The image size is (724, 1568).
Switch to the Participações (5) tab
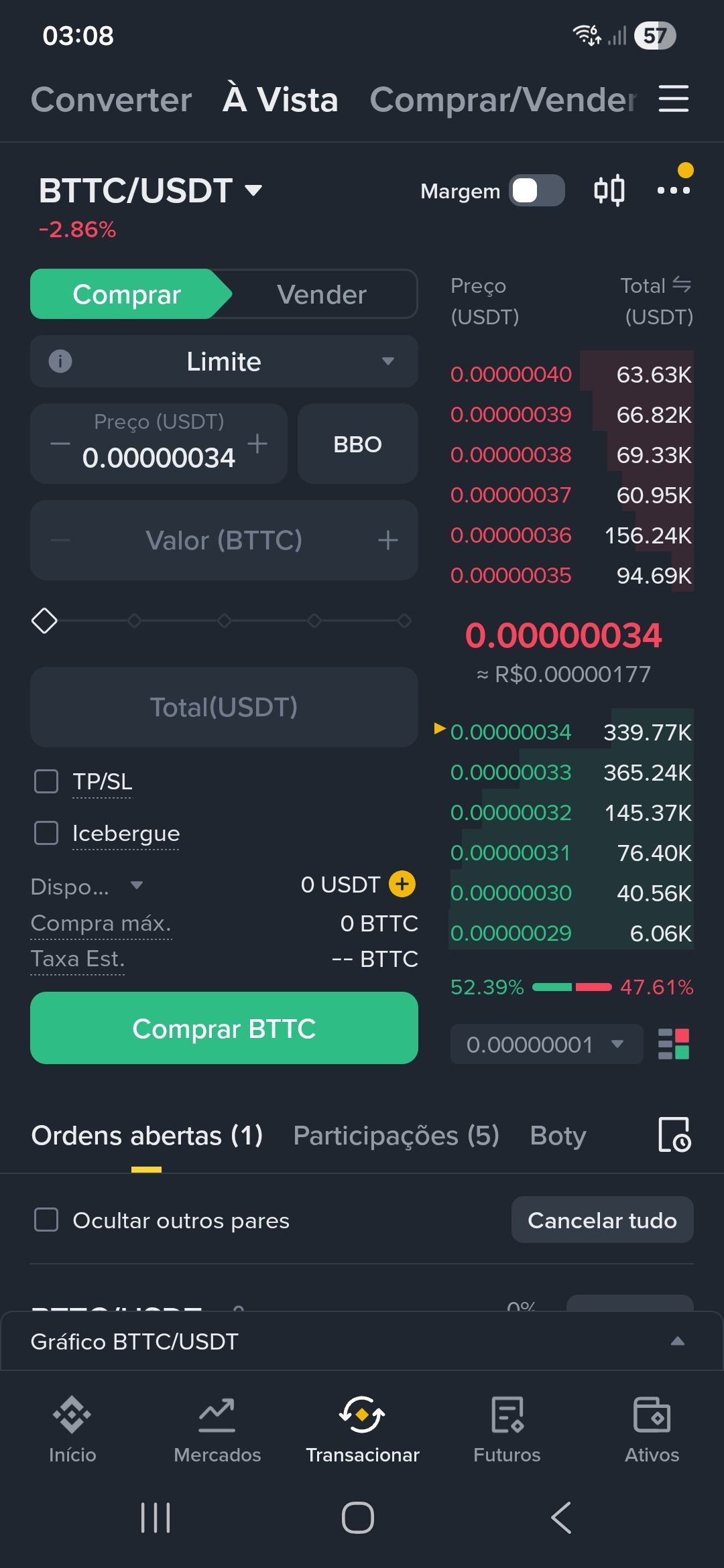point(396,1136)
